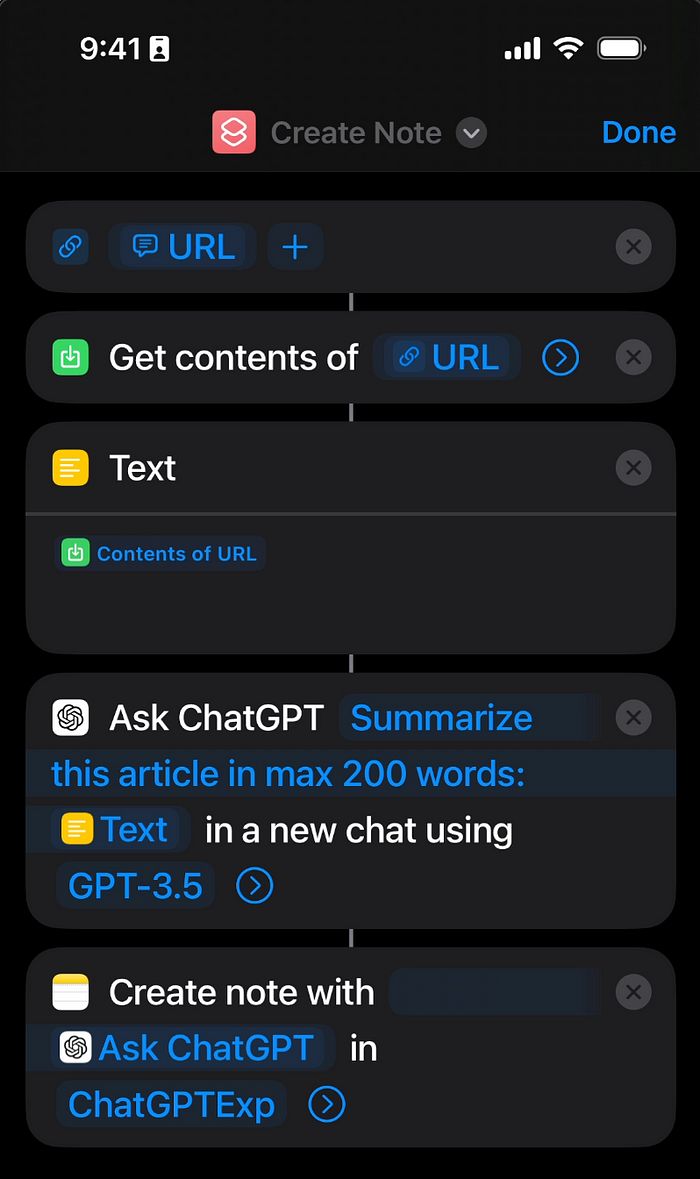This screenshot has height=1179, width=700.
Task: Remove the Text action
Action: tap(633, 468)
